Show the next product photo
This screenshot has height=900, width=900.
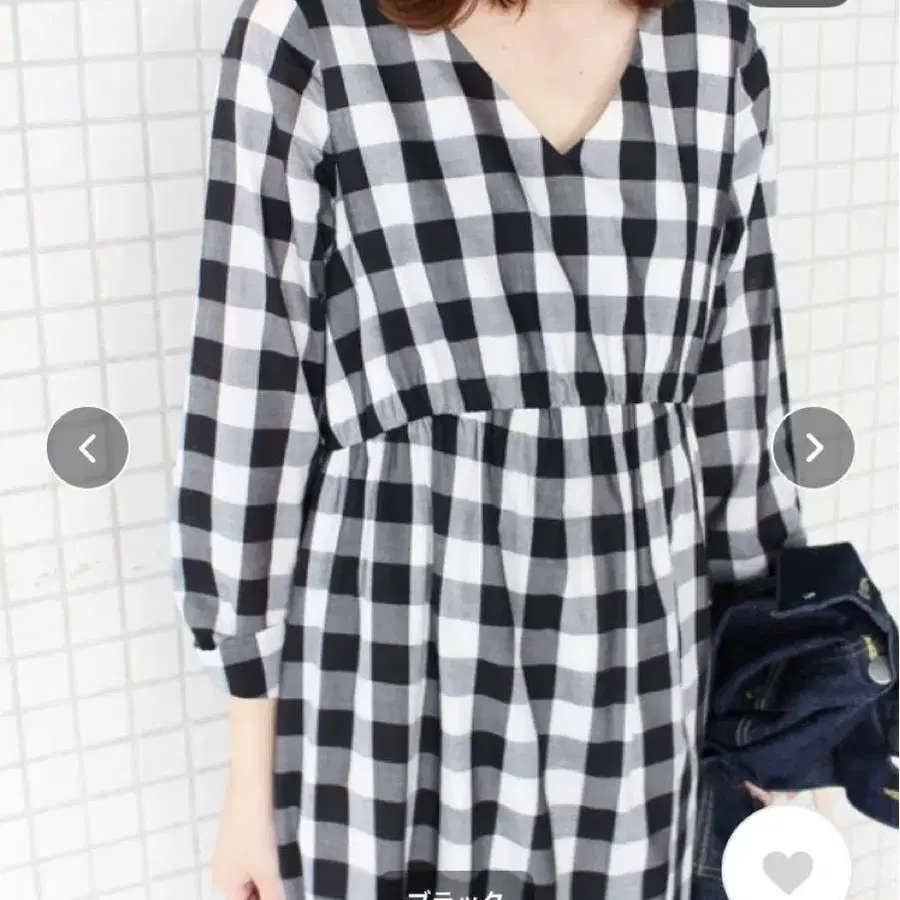(813, 448)
